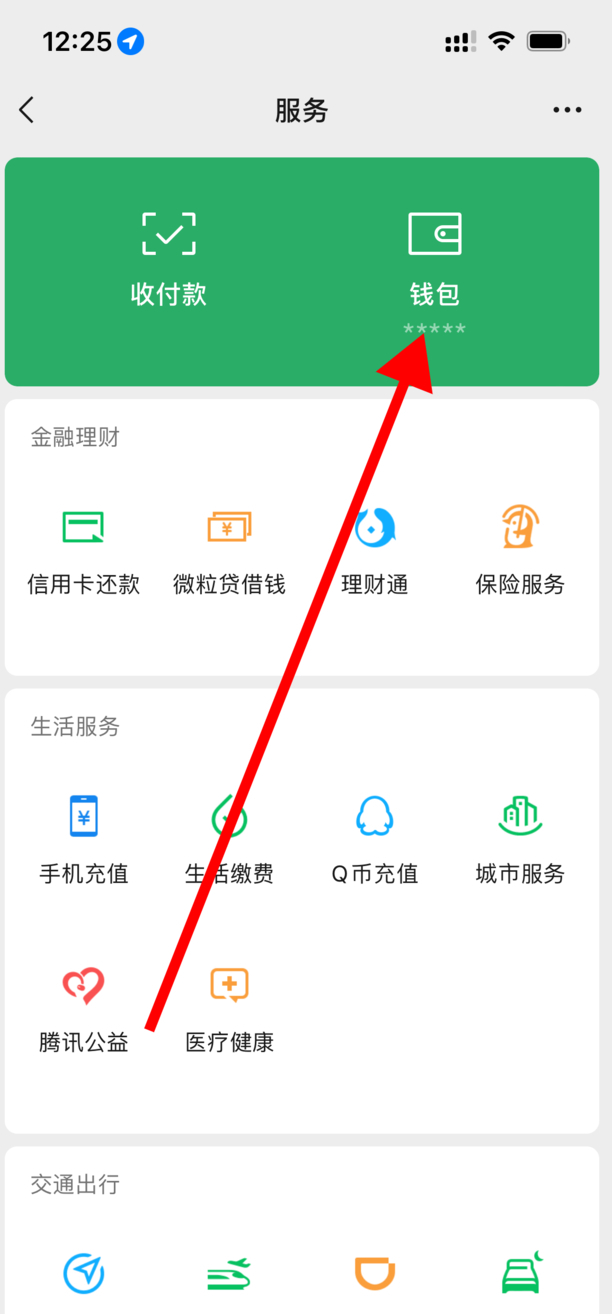Tap 手机充值 mobile top-up
Viewport: 612px width, 1314px height.
(x=84, y=838)
